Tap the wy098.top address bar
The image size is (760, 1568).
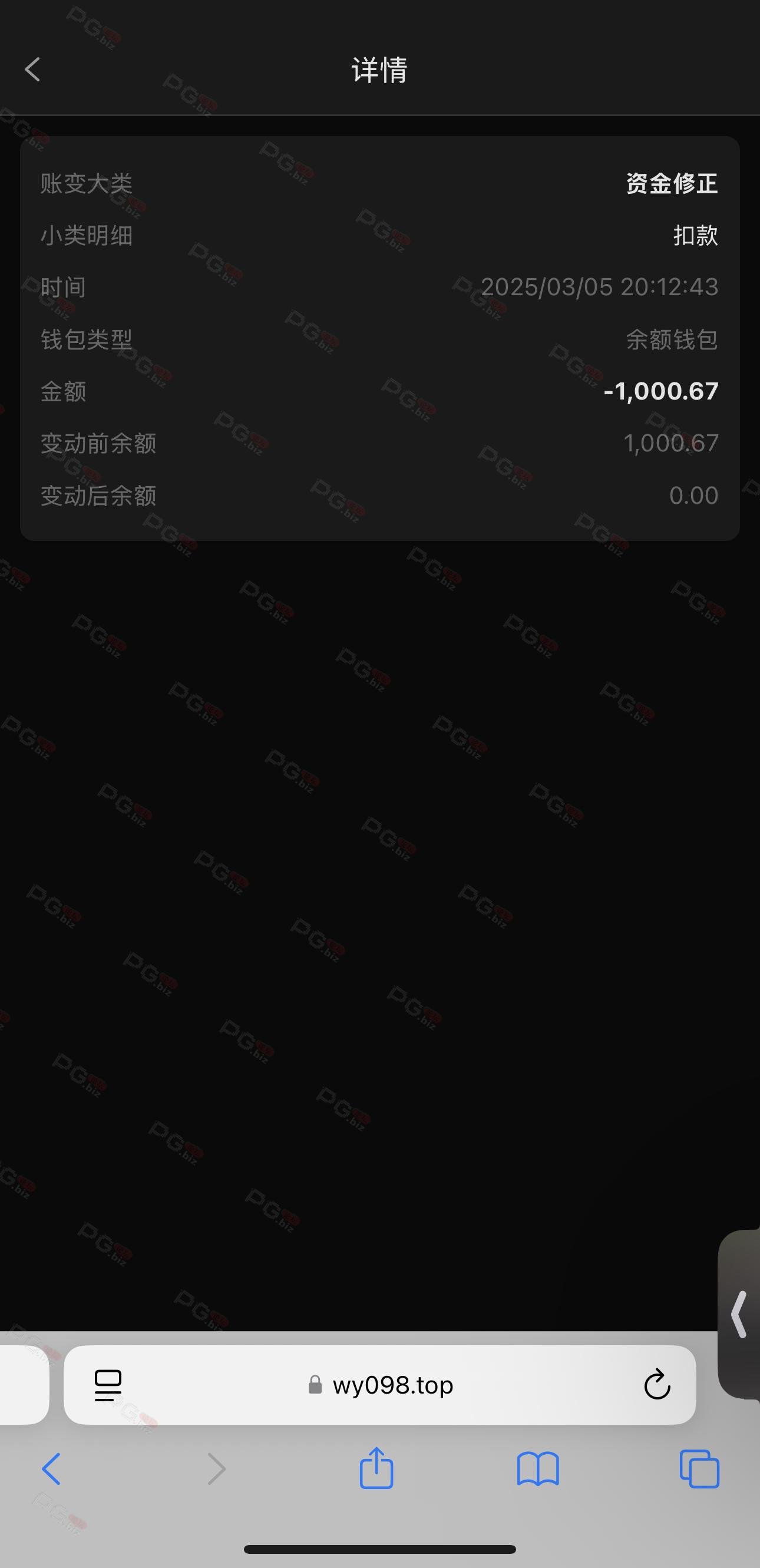[x=379, y=1385]
